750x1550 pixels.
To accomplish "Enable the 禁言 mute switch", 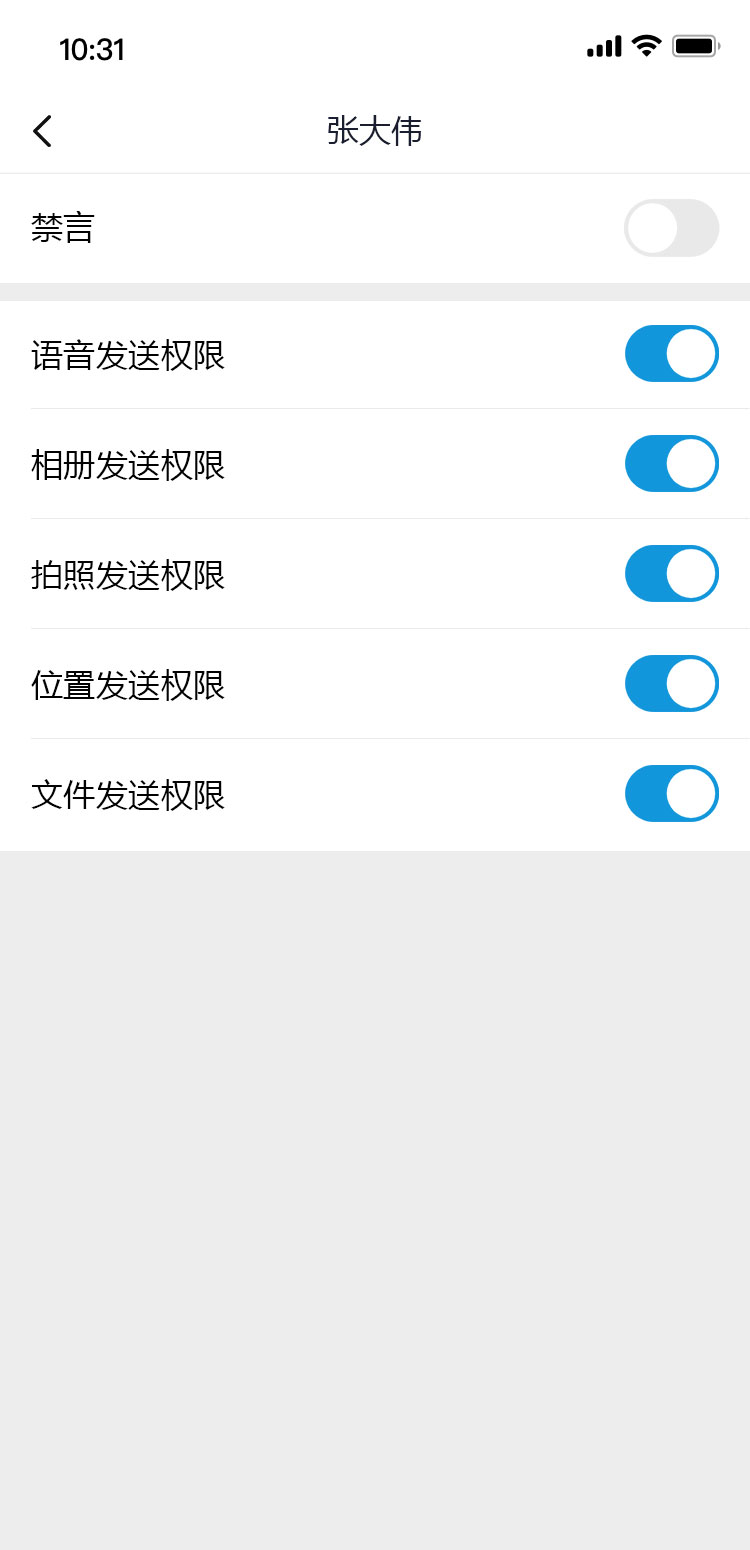I will 671,228.
